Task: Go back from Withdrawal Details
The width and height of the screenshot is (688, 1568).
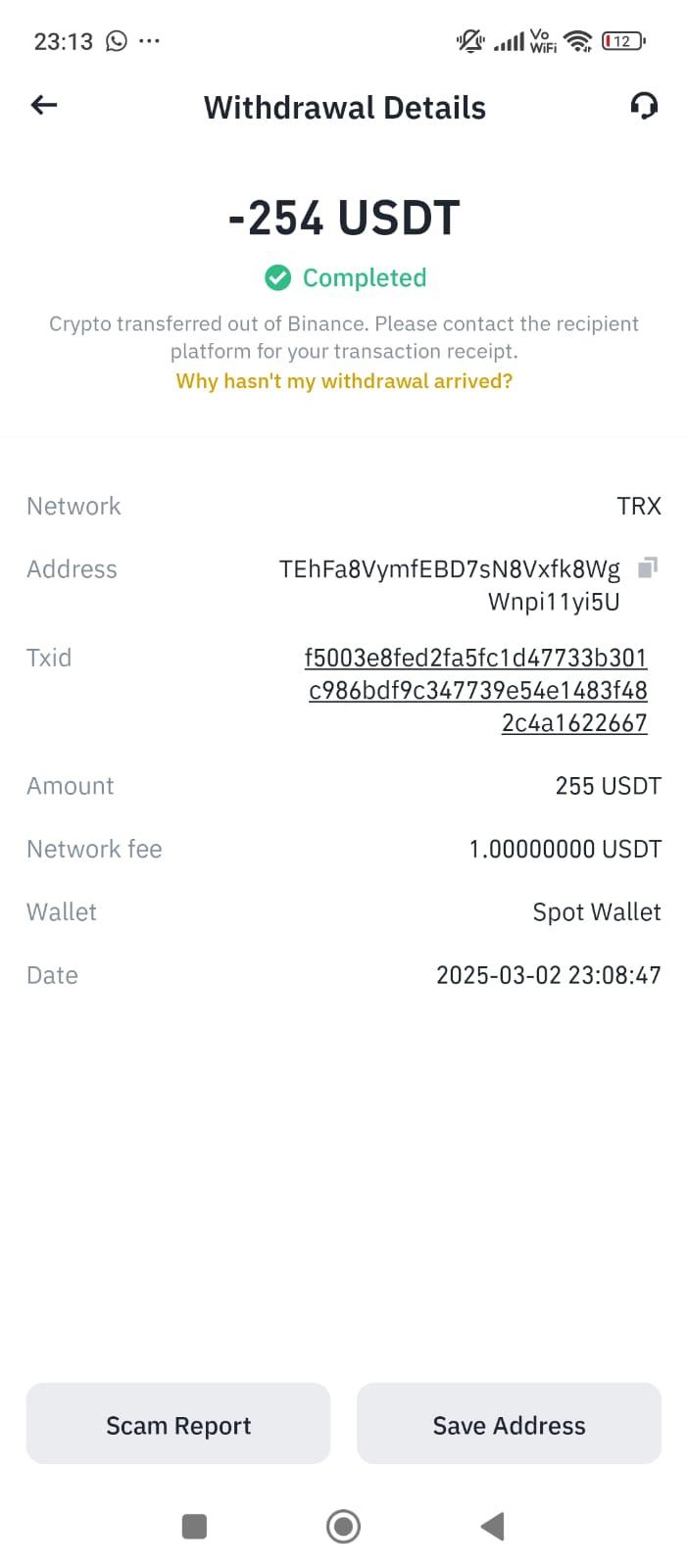Action: 44,105
